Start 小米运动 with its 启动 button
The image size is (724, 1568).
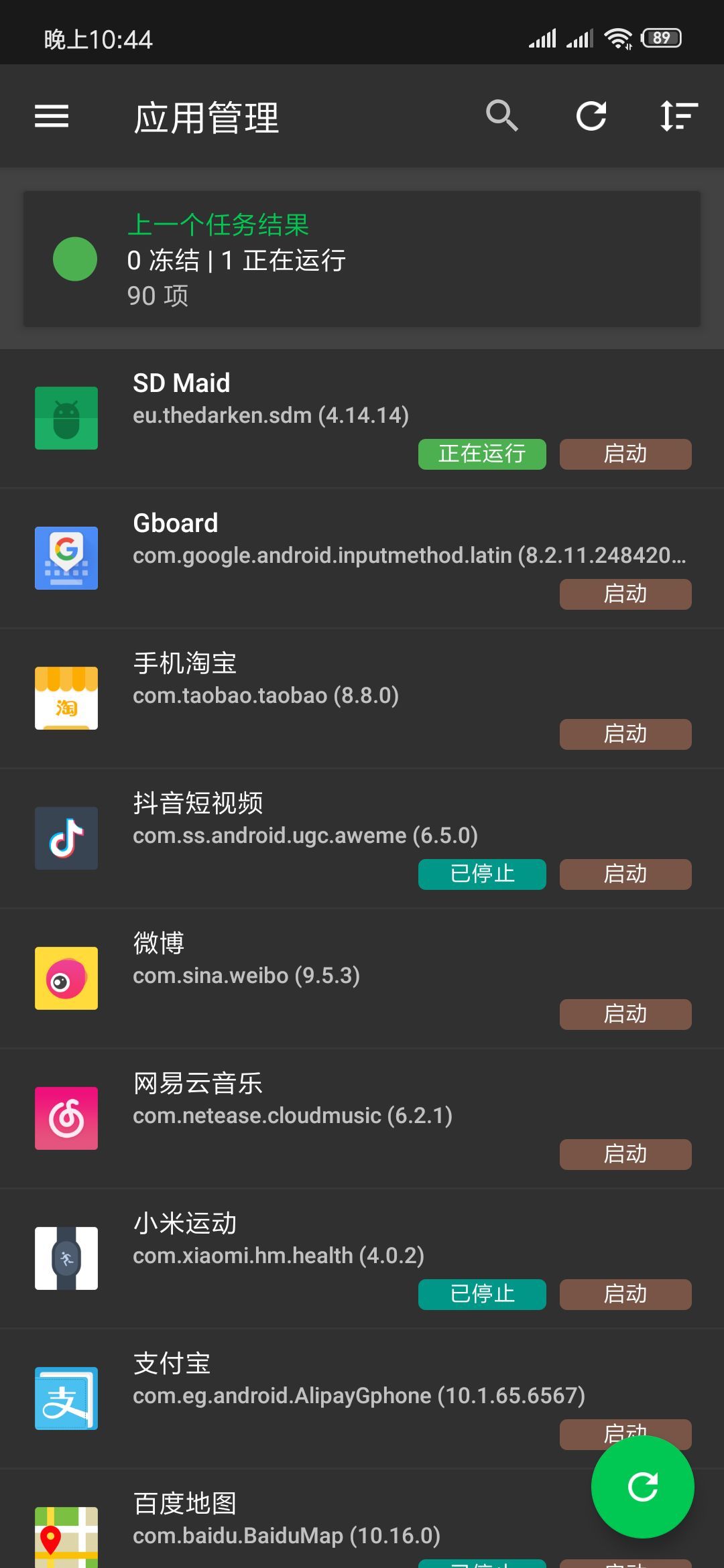tap(625, 1295)
